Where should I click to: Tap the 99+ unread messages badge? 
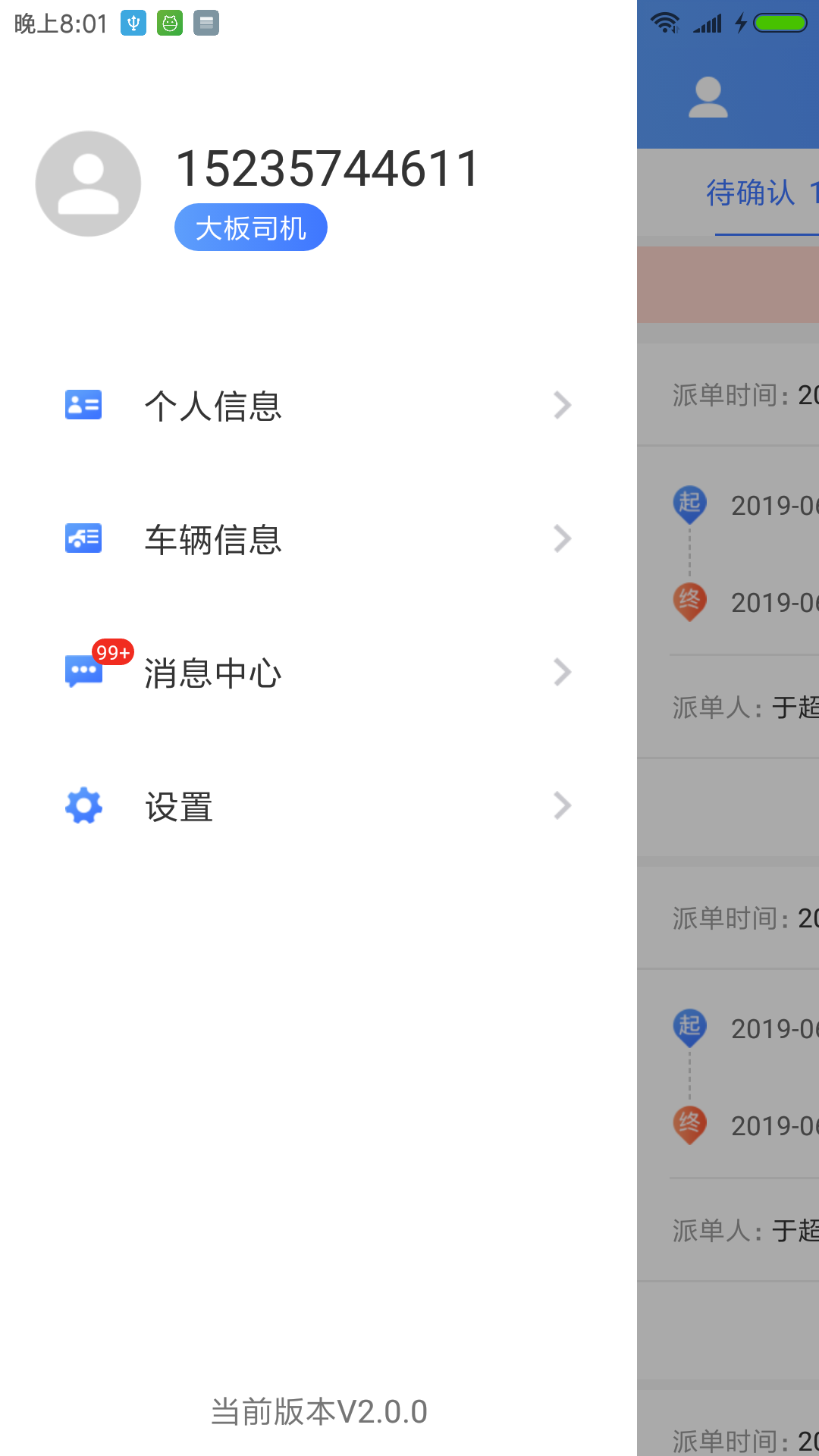[111, 652]
